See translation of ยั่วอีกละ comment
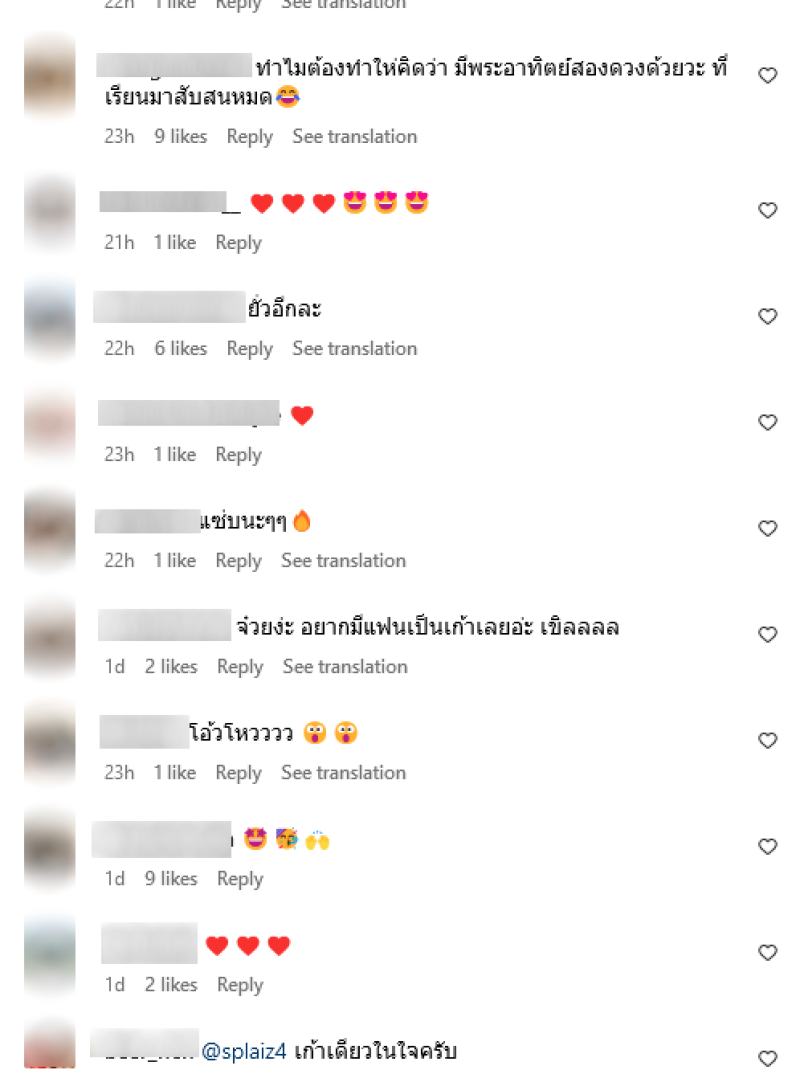This screenshot has width=800, height=1070. pyautogui.click(x=354, y=348)
